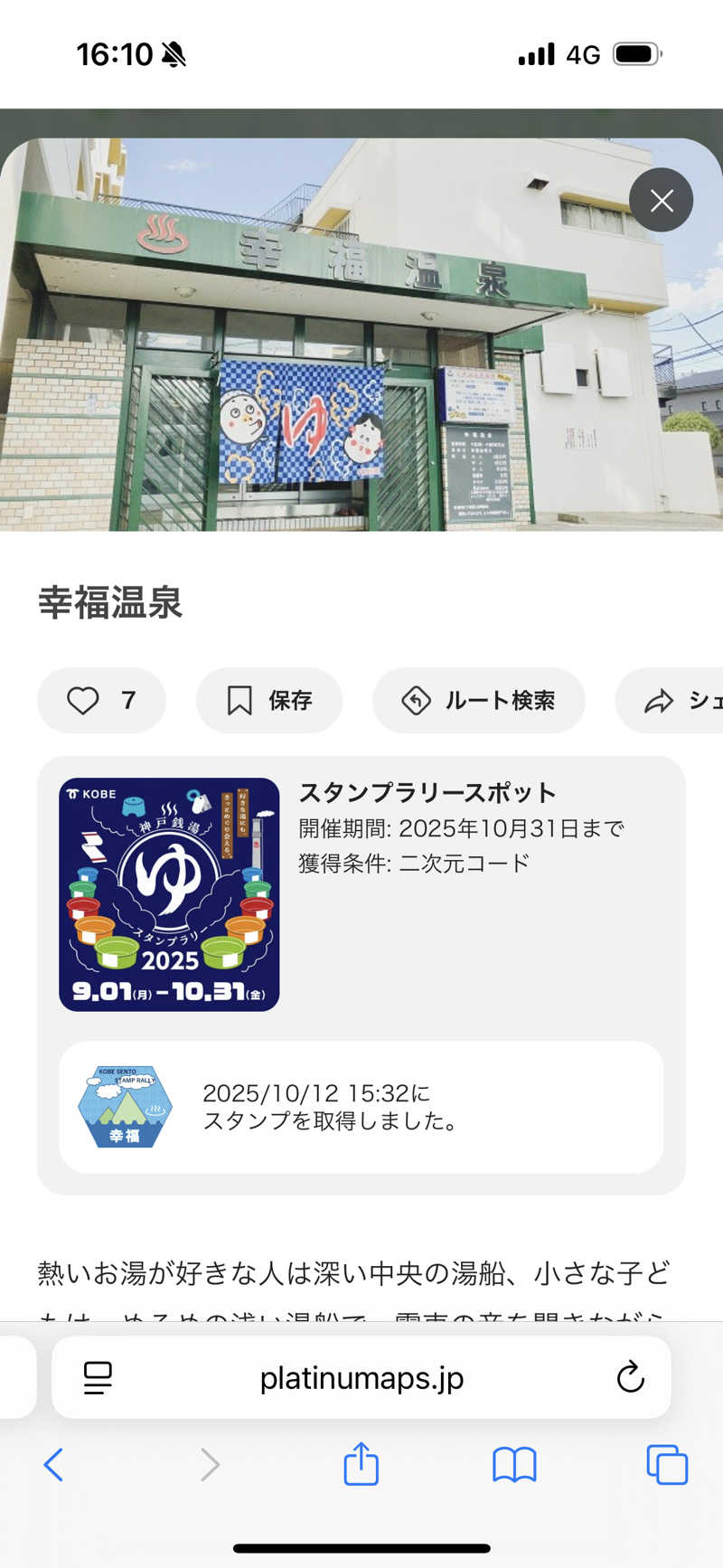Tap the 幸福温泉 facade photo
This screenshot has height=1568, width=723.
point(361,326)
